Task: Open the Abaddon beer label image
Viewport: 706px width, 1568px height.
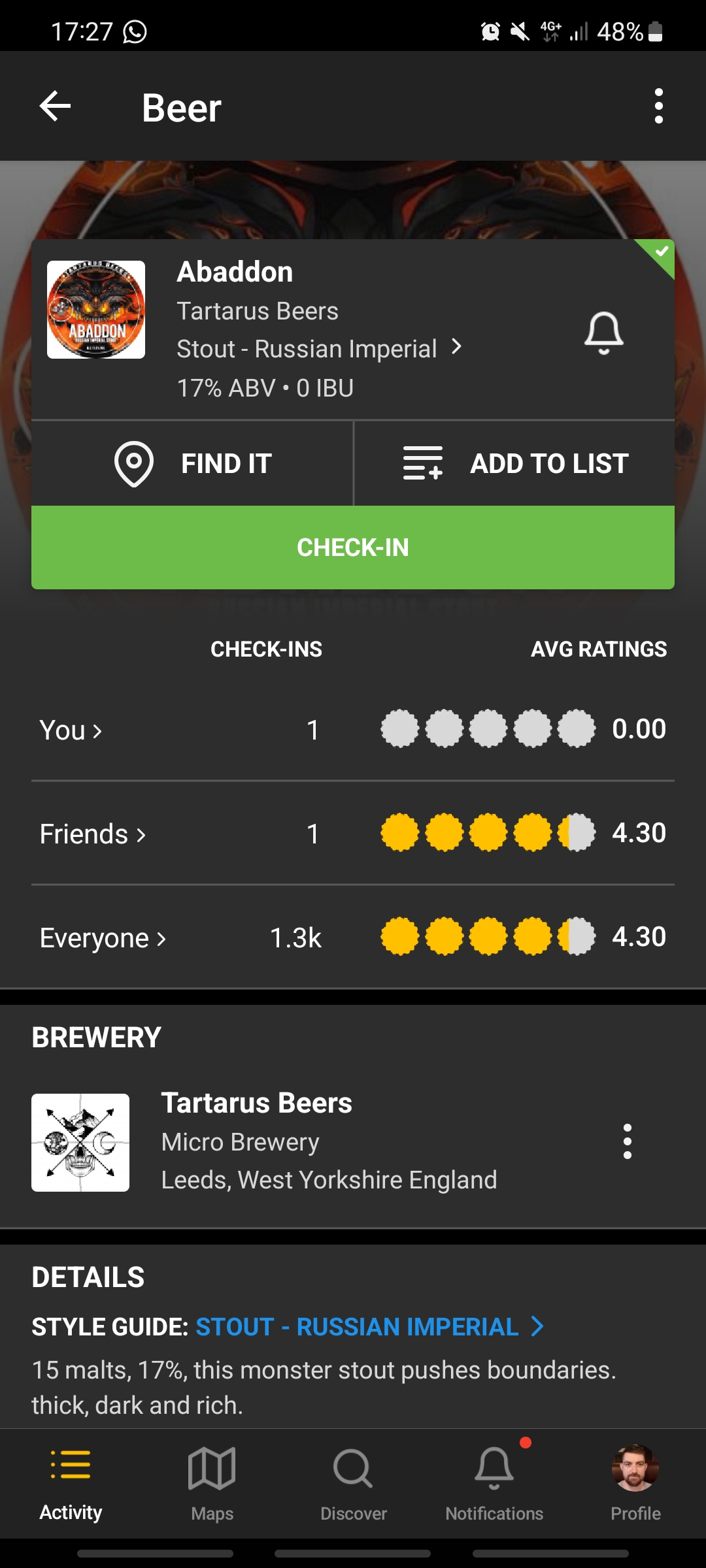Action: [96, 310]
